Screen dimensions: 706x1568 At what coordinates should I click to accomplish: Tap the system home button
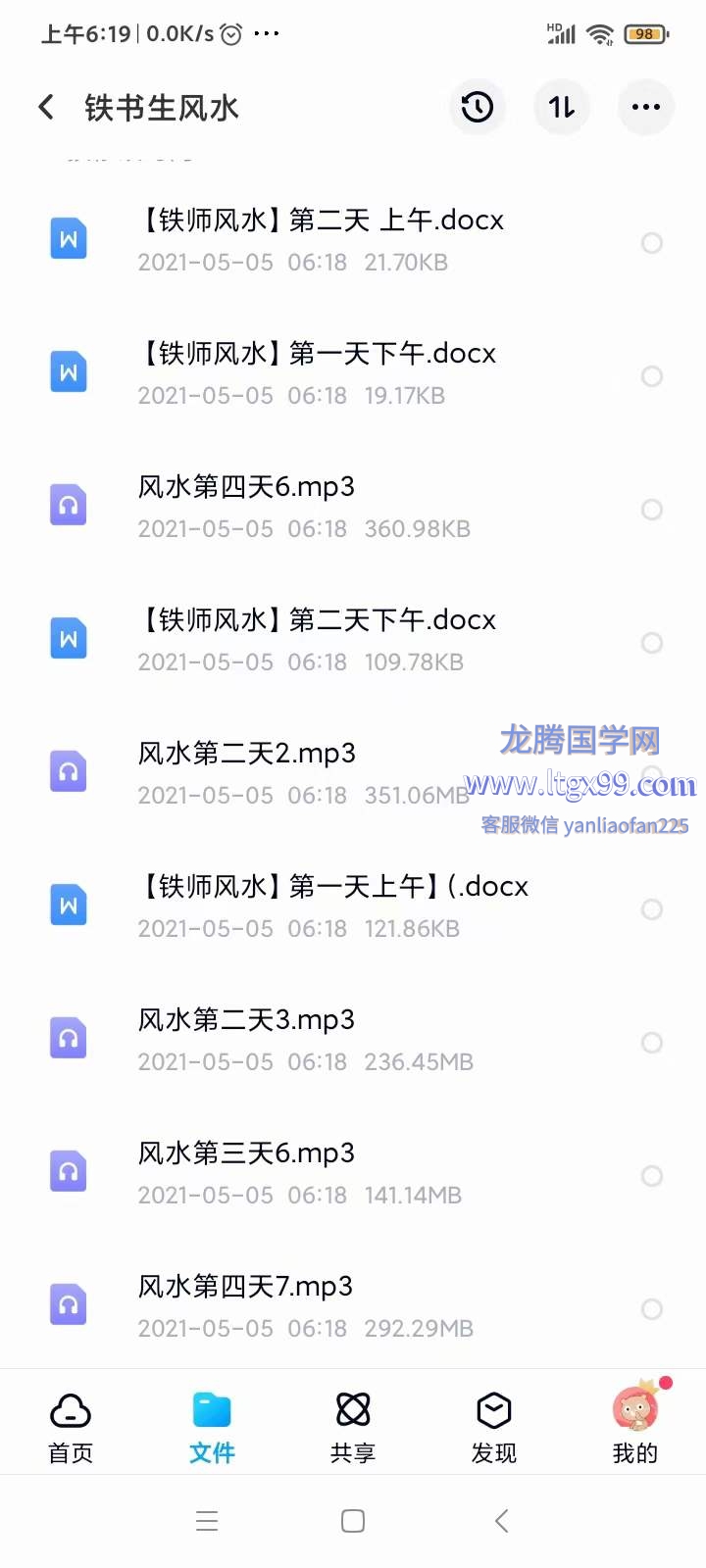coord(353,1521)
